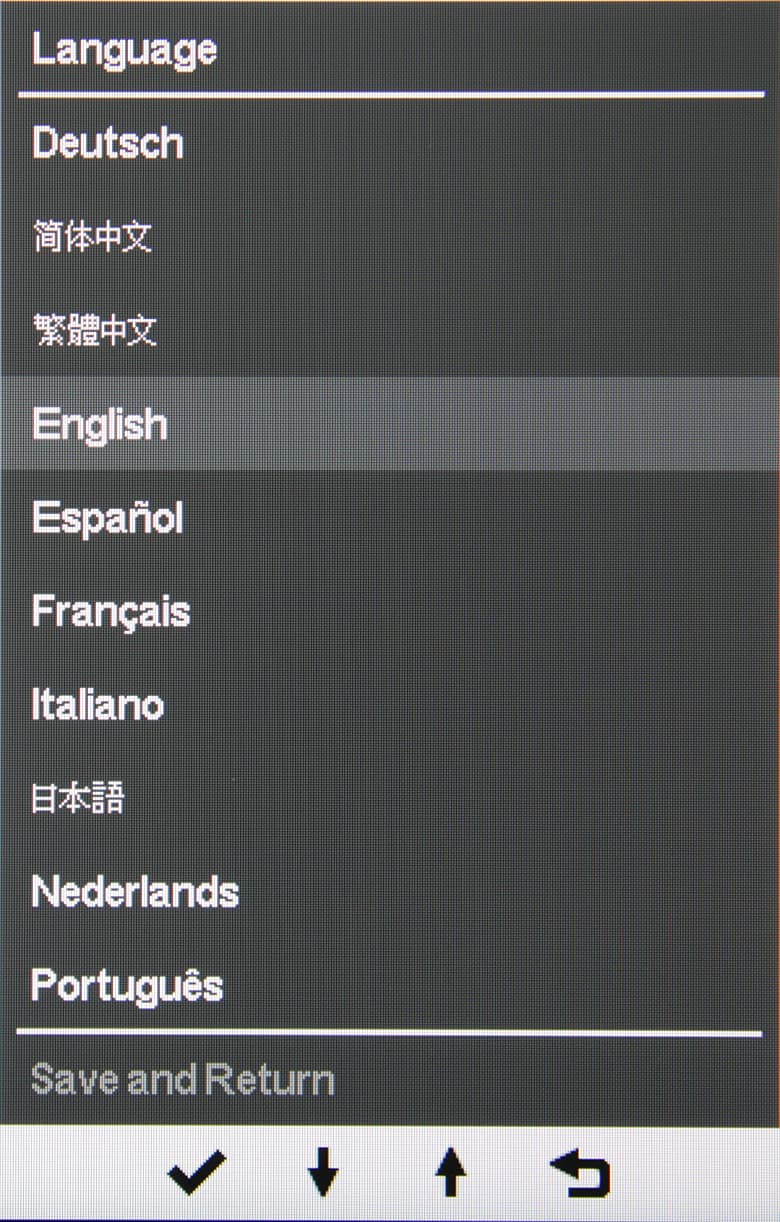Choose Simplified Chinese 简体中文

[x=92, y=238]
